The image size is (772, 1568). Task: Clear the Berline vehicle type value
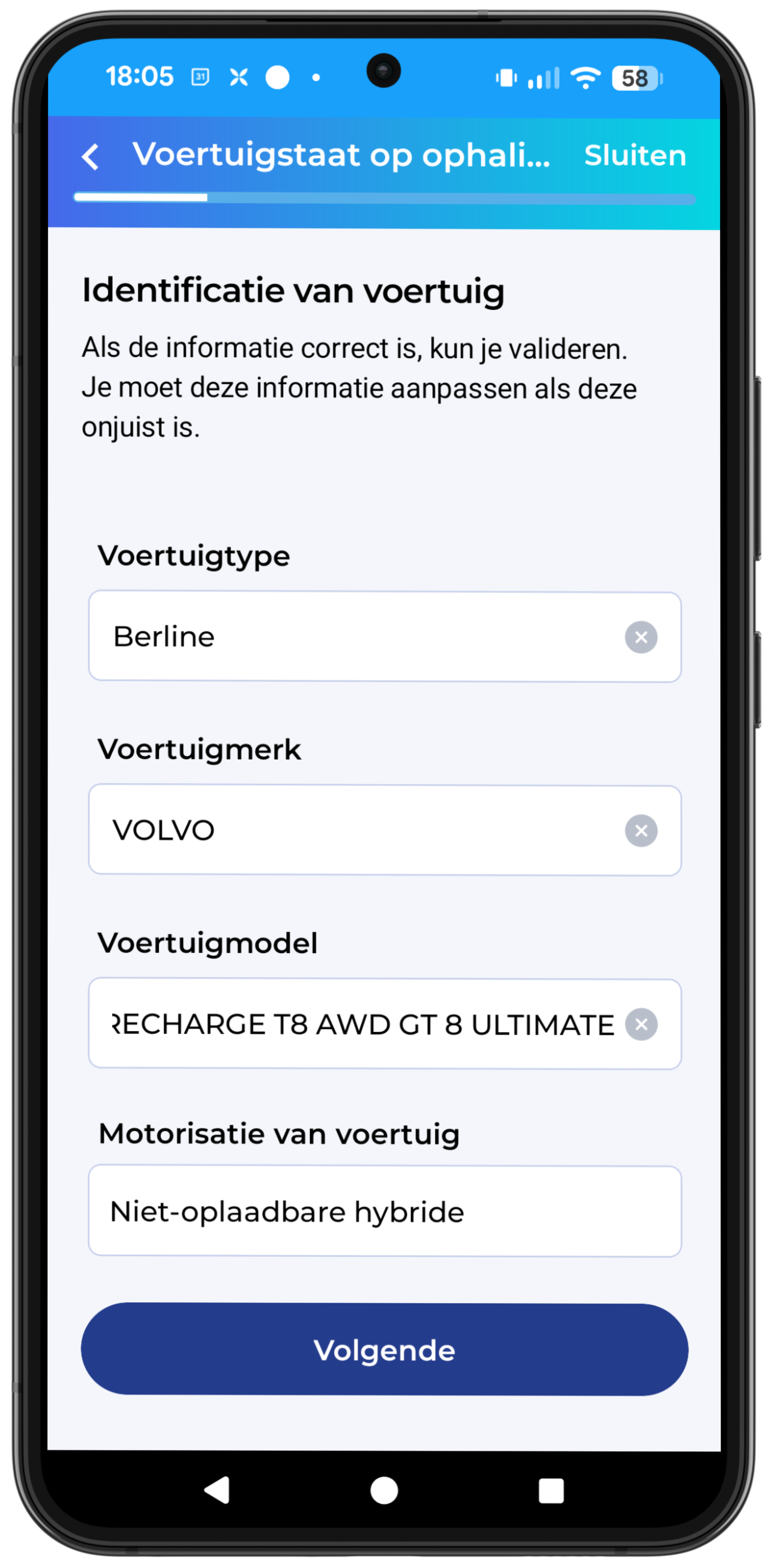[x=641, y=637]
